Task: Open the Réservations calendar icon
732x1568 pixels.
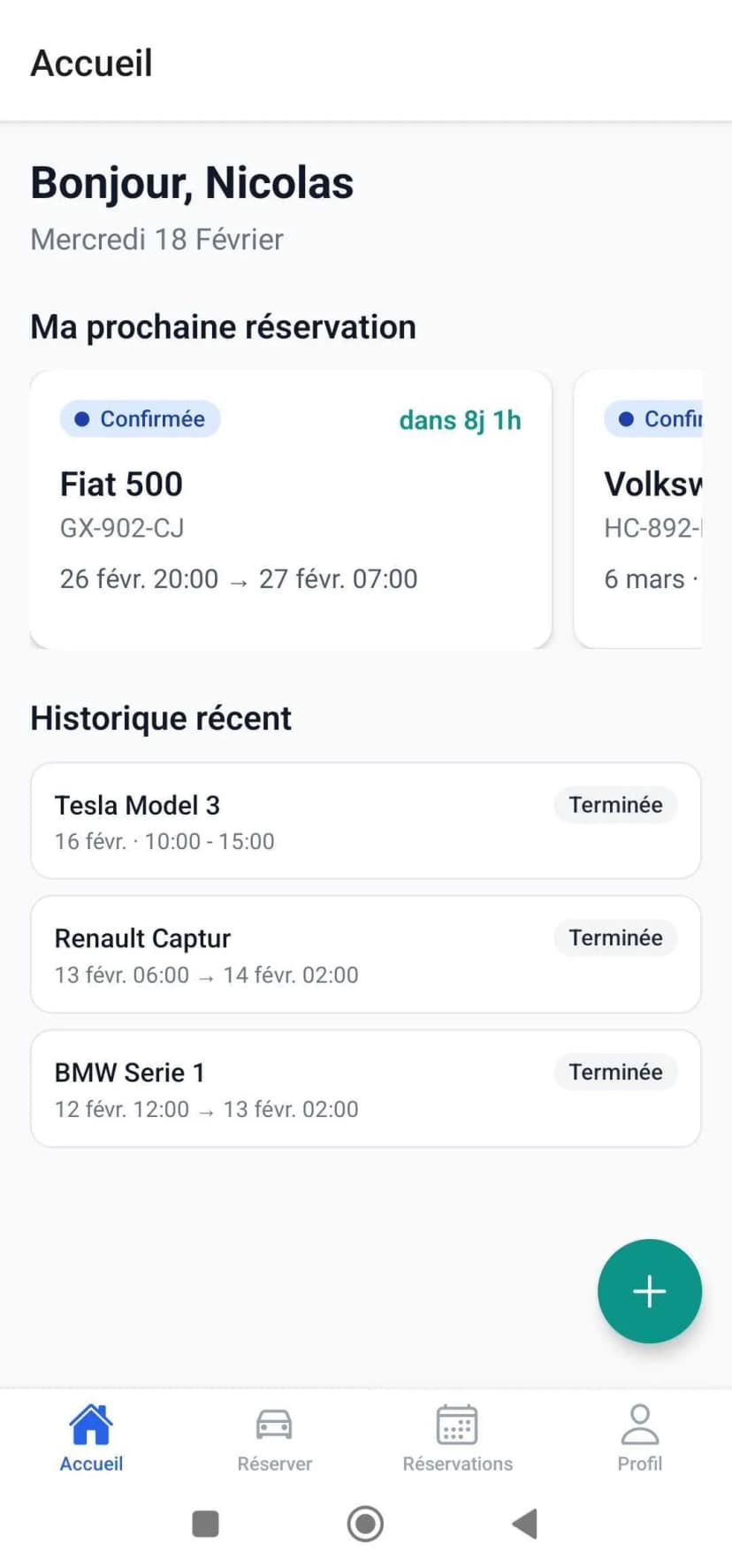Action: [457, 1422]
